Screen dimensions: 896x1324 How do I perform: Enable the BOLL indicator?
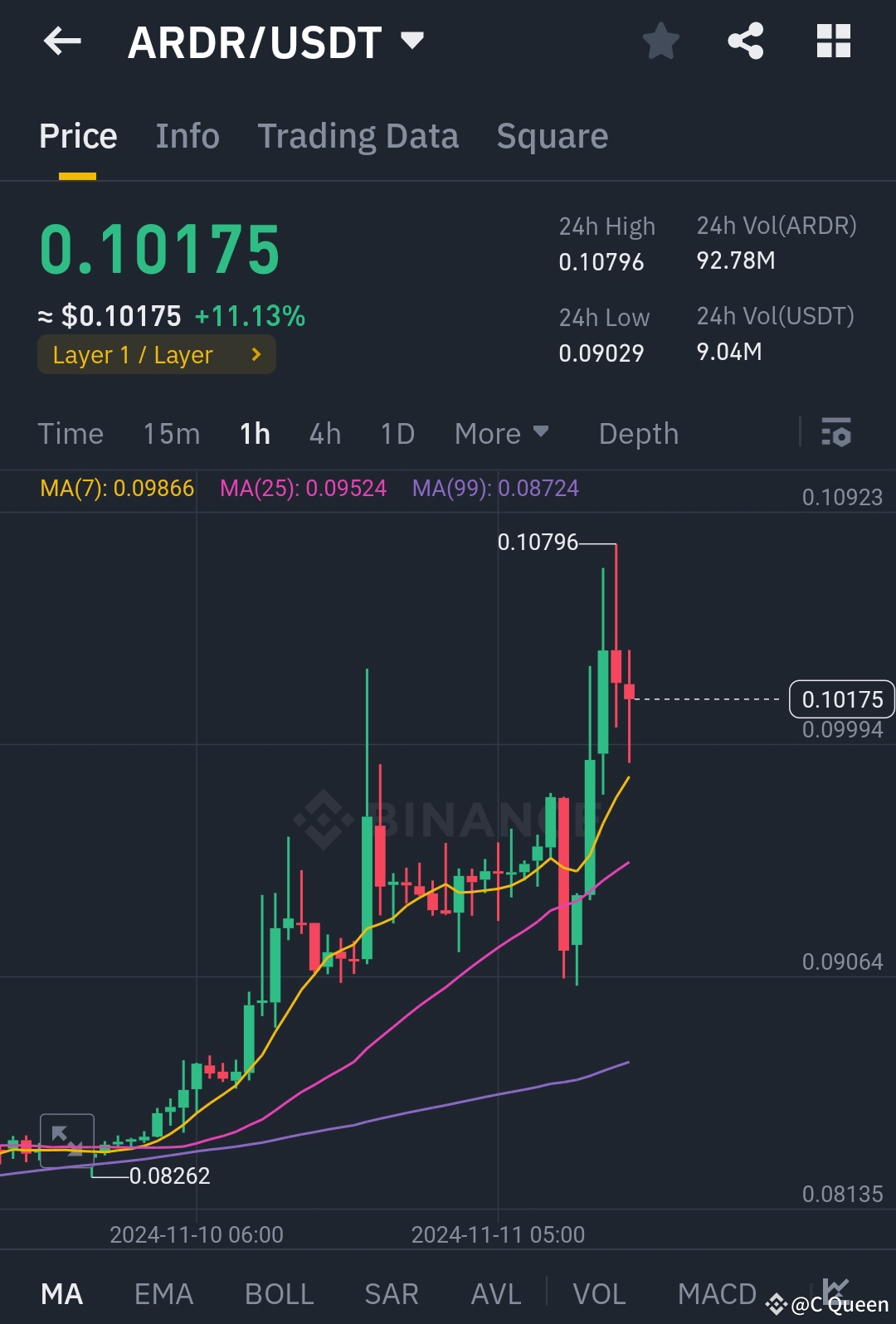click(278, 1292)
